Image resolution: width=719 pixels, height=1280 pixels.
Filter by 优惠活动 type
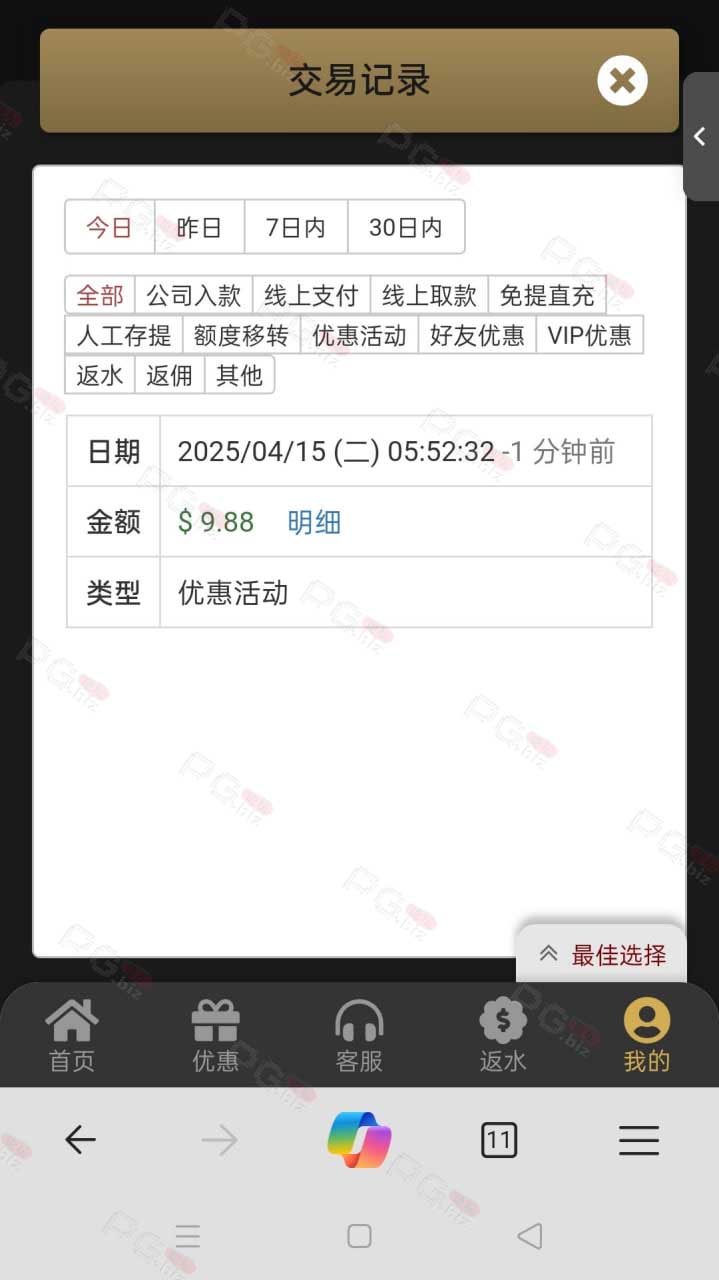[359, 335]
